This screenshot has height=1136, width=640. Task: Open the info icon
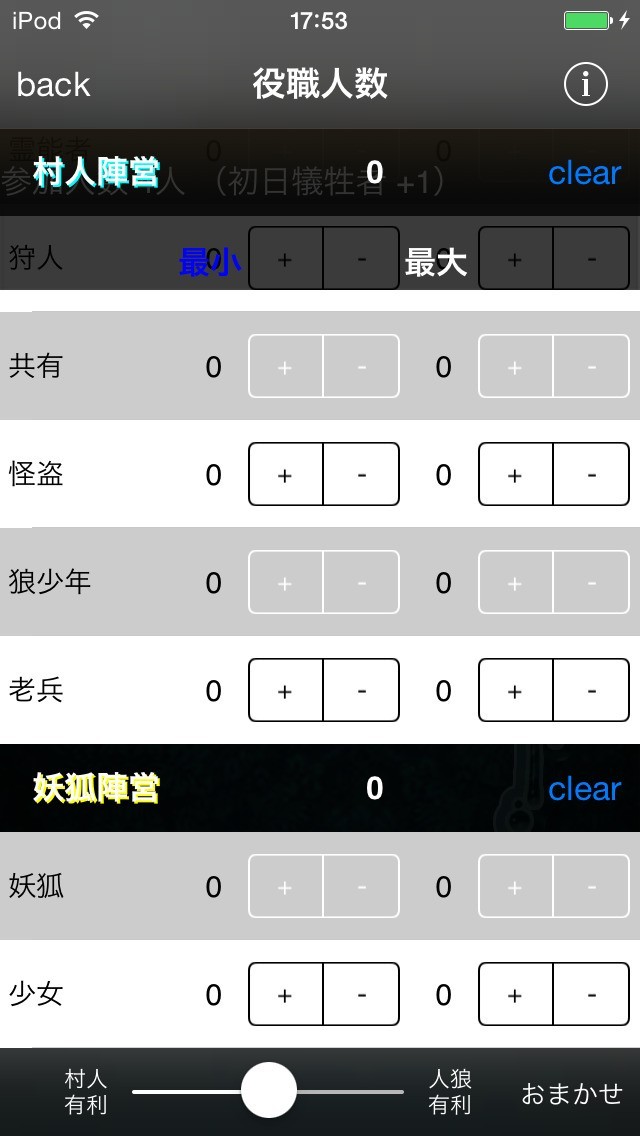tap(585, 85)
